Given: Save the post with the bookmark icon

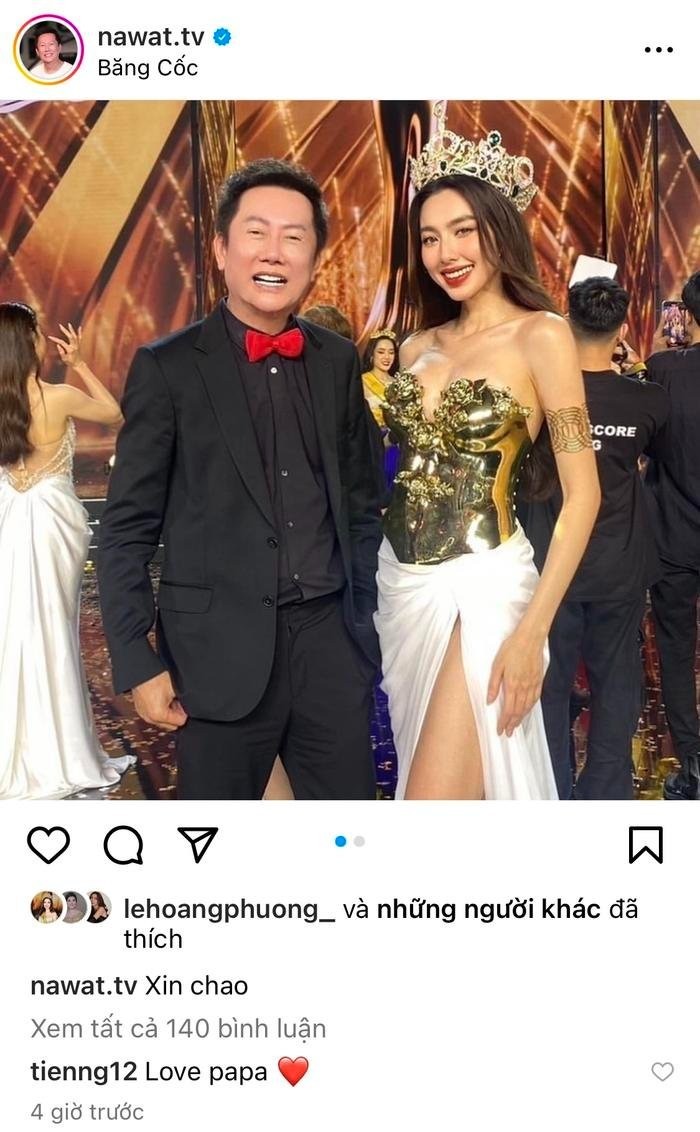Looking at the screenshot, I should pos(645,845).
